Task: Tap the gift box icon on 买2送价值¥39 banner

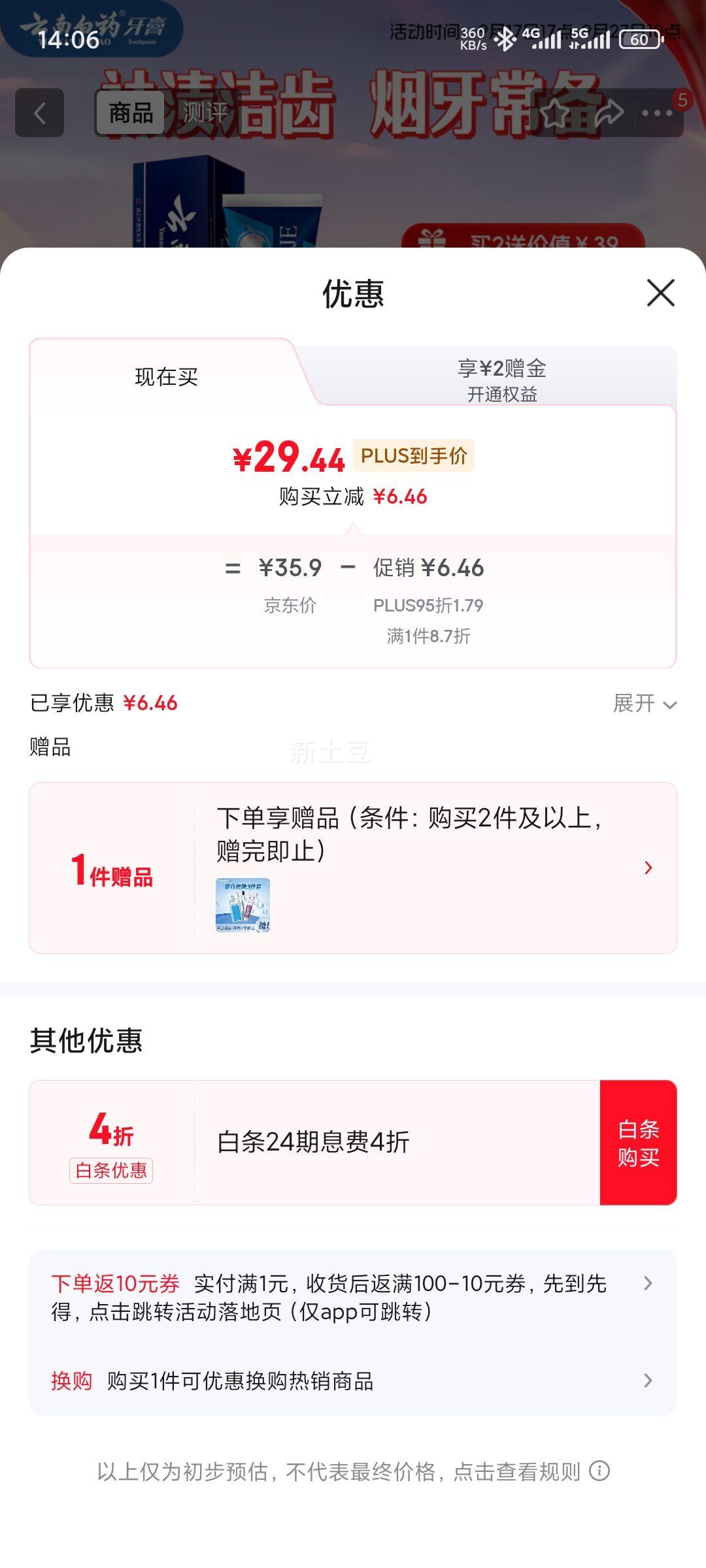Action: [433, 238]
